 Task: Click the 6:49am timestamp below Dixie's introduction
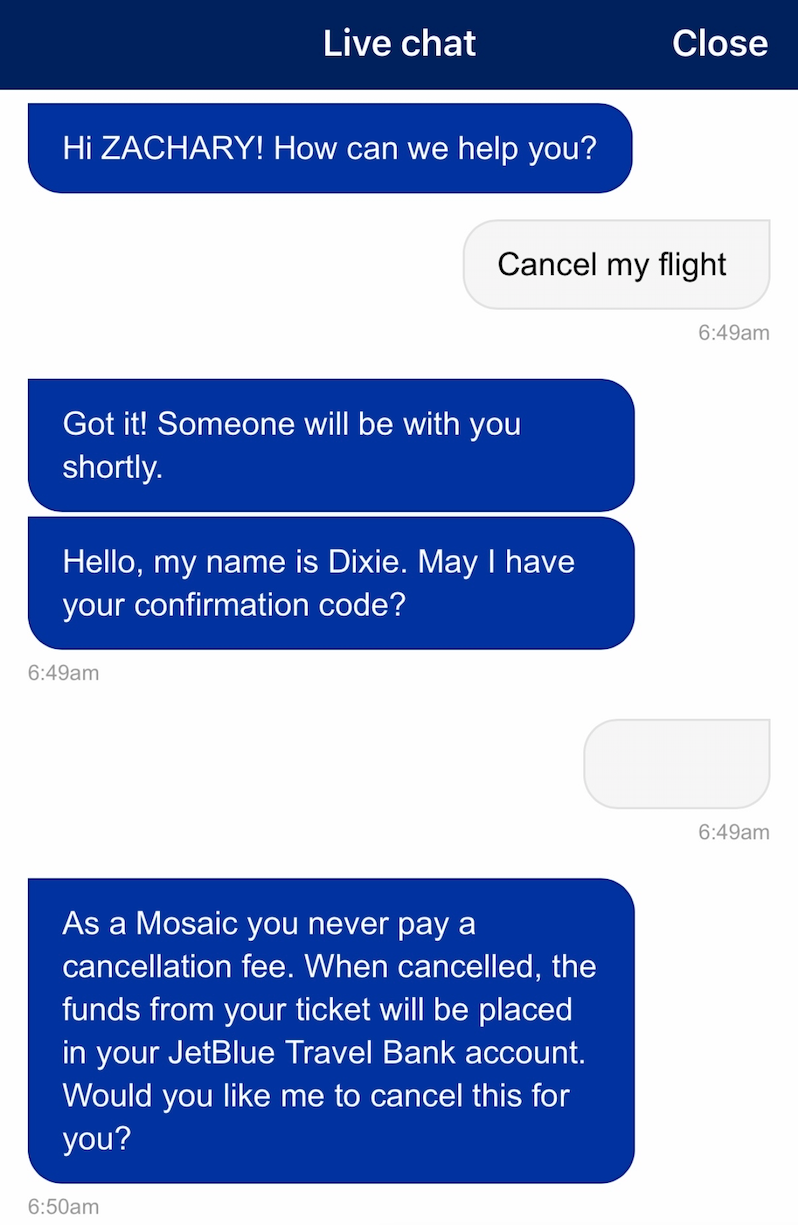click(64, 673)
